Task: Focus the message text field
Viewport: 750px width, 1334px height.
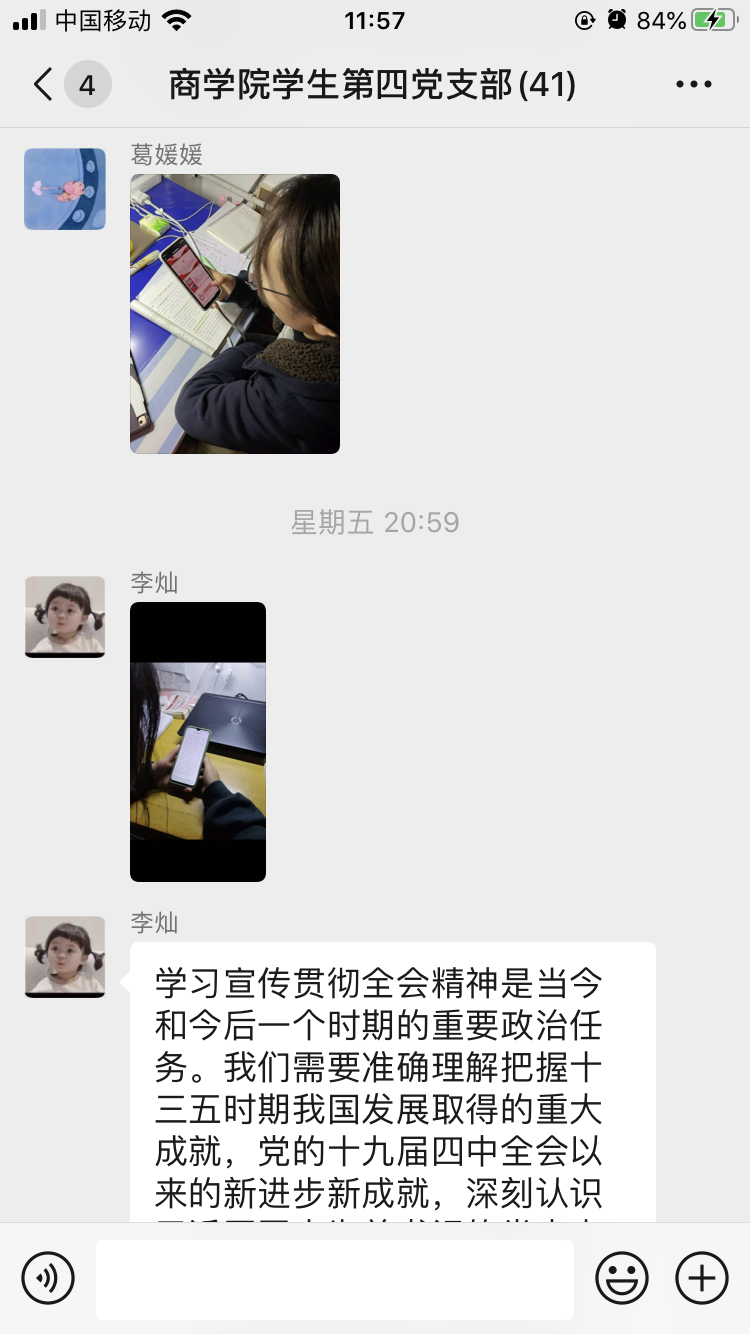Action: click(x=335, y=1279)
